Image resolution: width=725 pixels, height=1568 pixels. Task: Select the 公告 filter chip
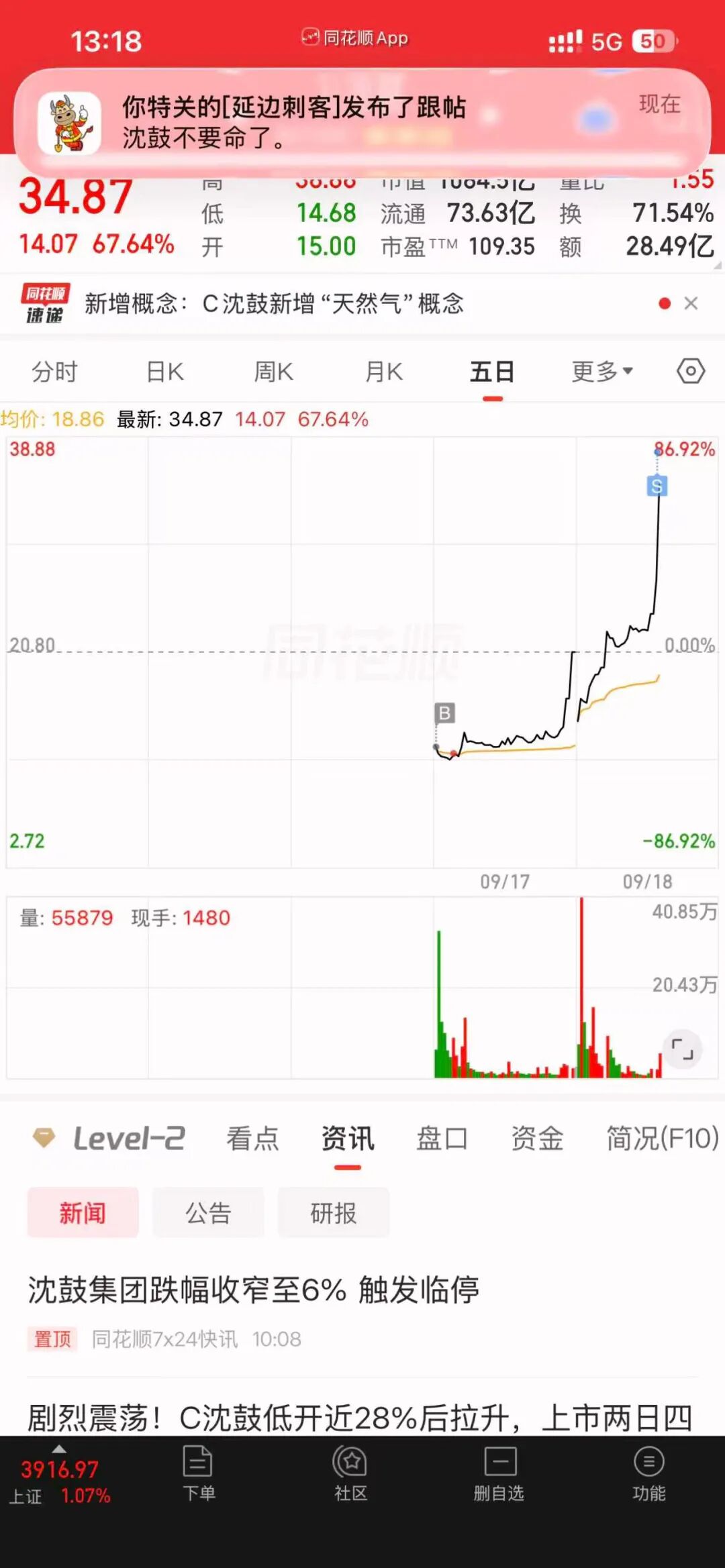click(208, 1212)
